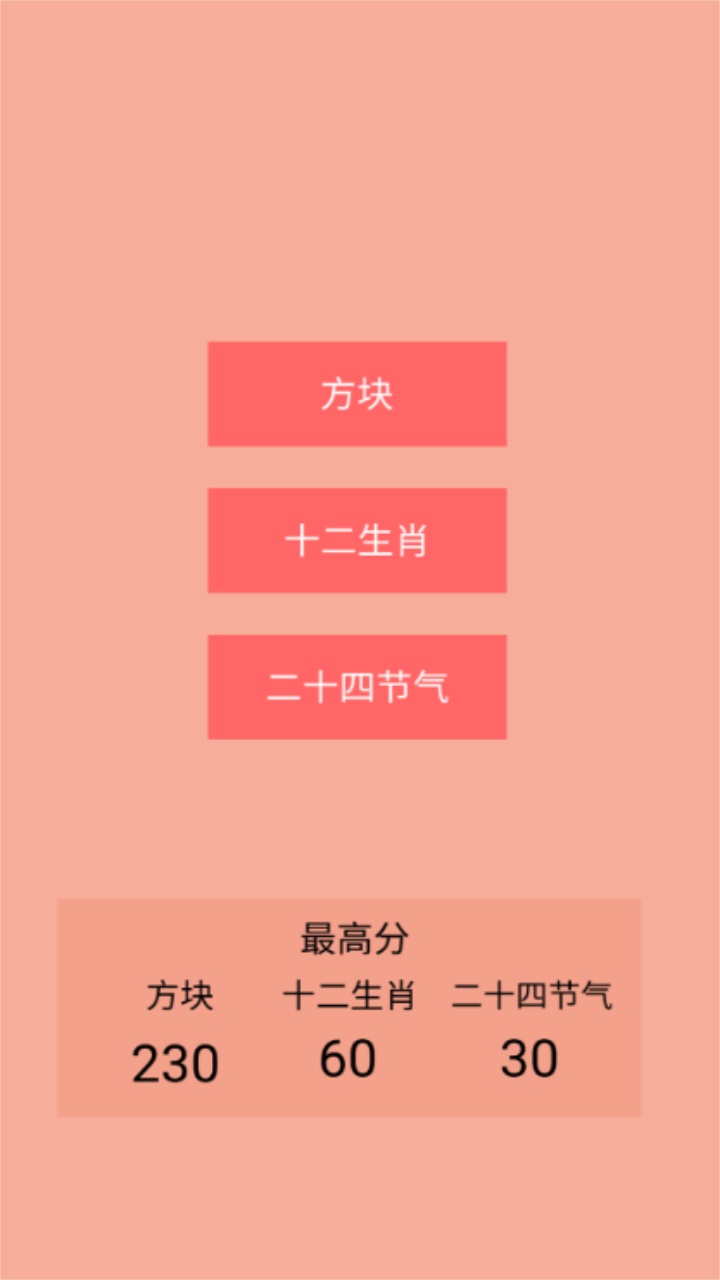
Task: Select the 十二生肖 mode button
Action: (x=357, y=541)
